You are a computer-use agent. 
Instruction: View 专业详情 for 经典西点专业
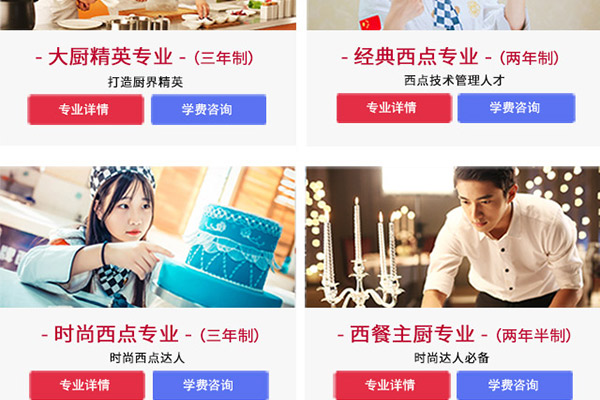(x=393, y=108)
